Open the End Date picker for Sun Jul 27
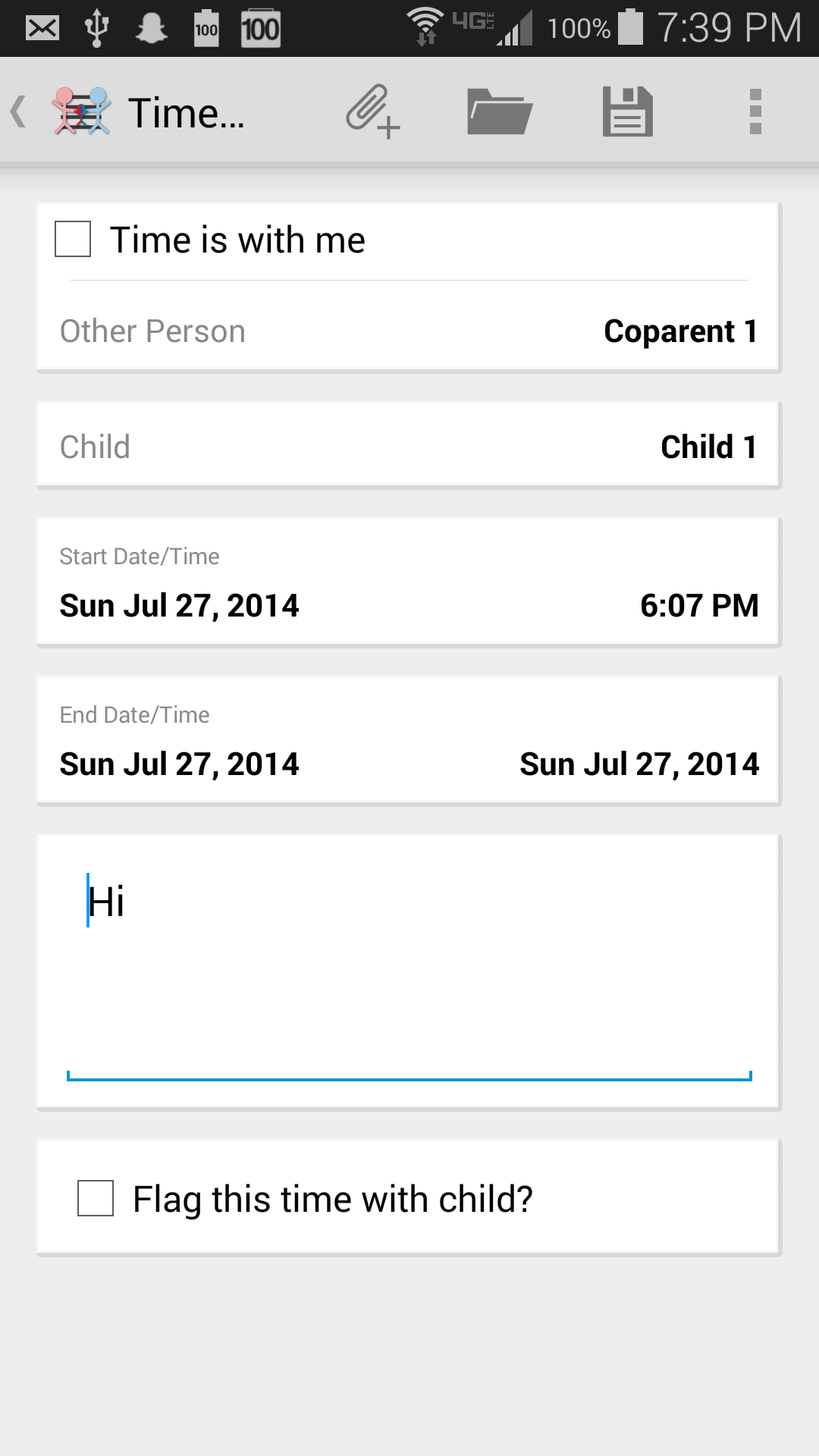The width and height of the screenshot is (819, 1456). coord(639,764)
